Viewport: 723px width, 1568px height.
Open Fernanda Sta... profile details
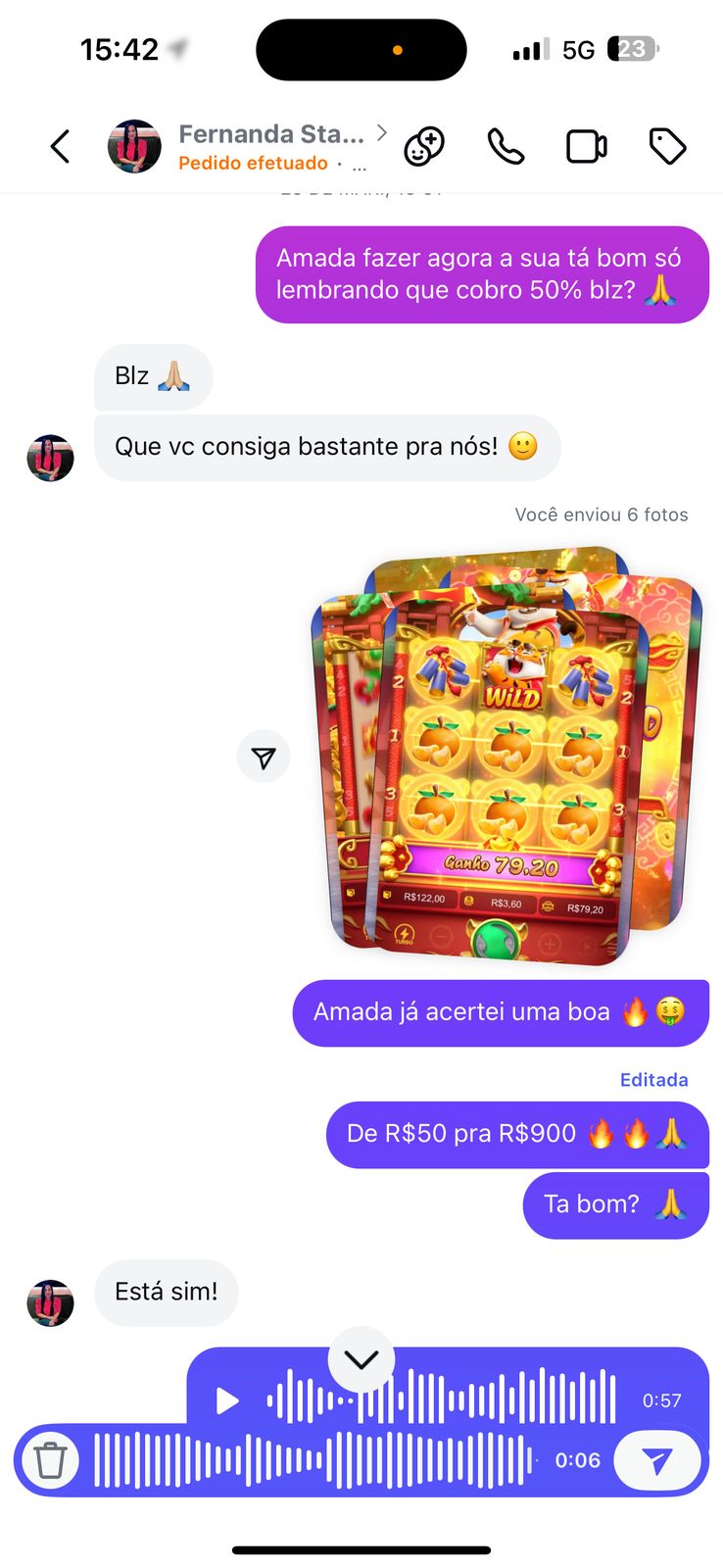270,135
